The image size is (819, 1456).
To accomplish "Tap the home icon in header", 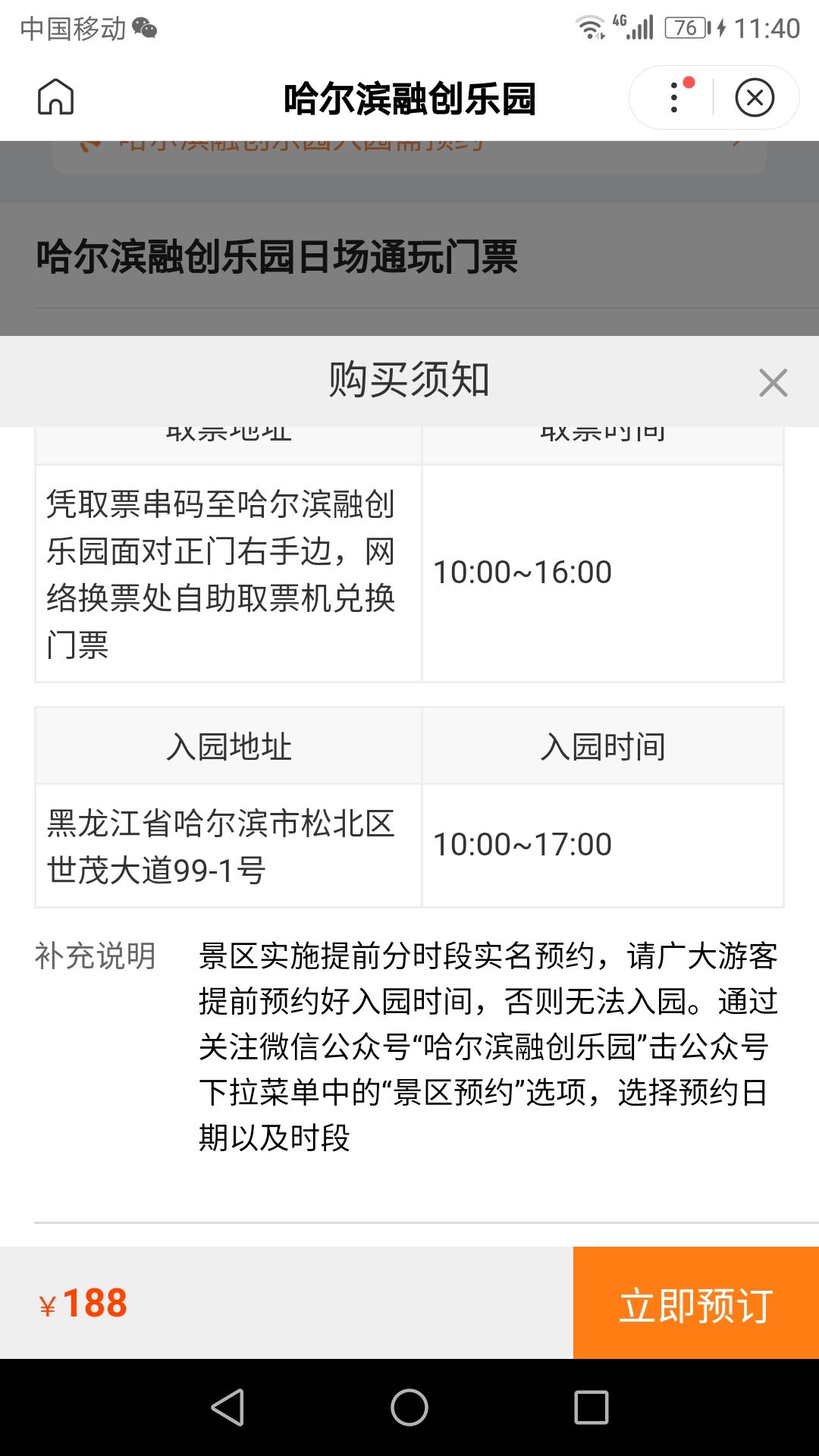I will pyautogui.click(x=56, y=97).
